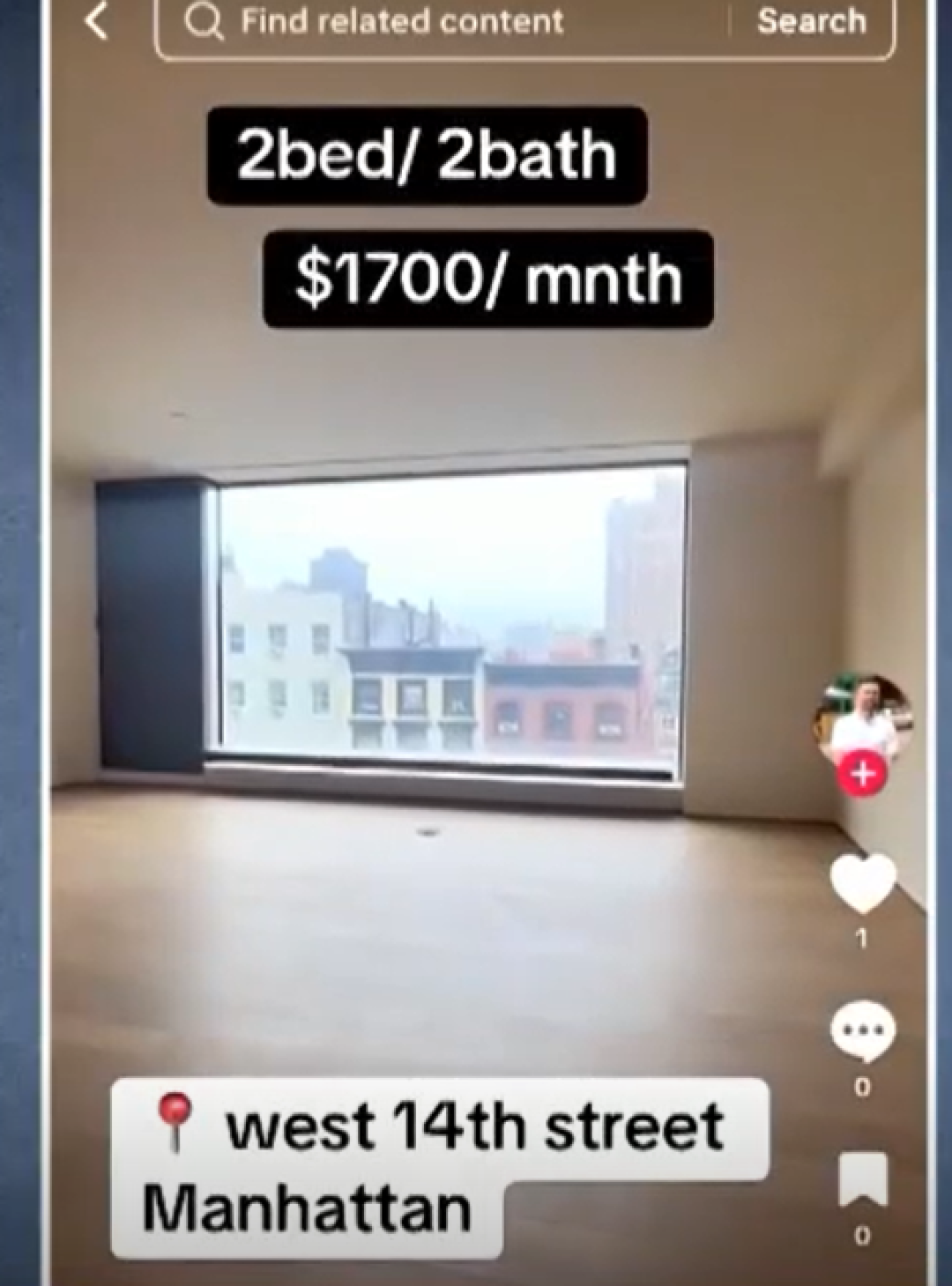This screenshot has width=952, height=1286.
Task: Open the comments bubble
Action: pyautogui.click(x=863, y=1030)
